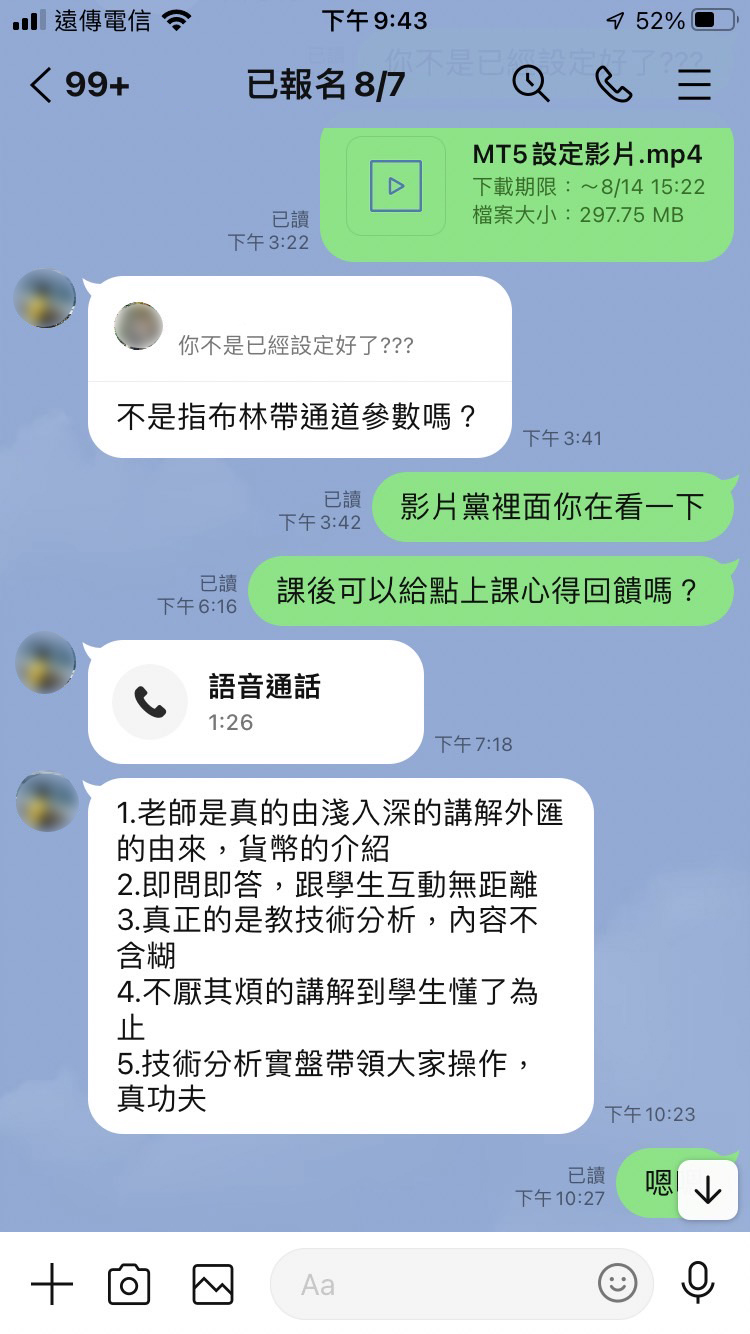View the avatar beside the 語音通話 message
This screenshot has height=1334, width=750.
pyautogui.click(x=46, y=662)
